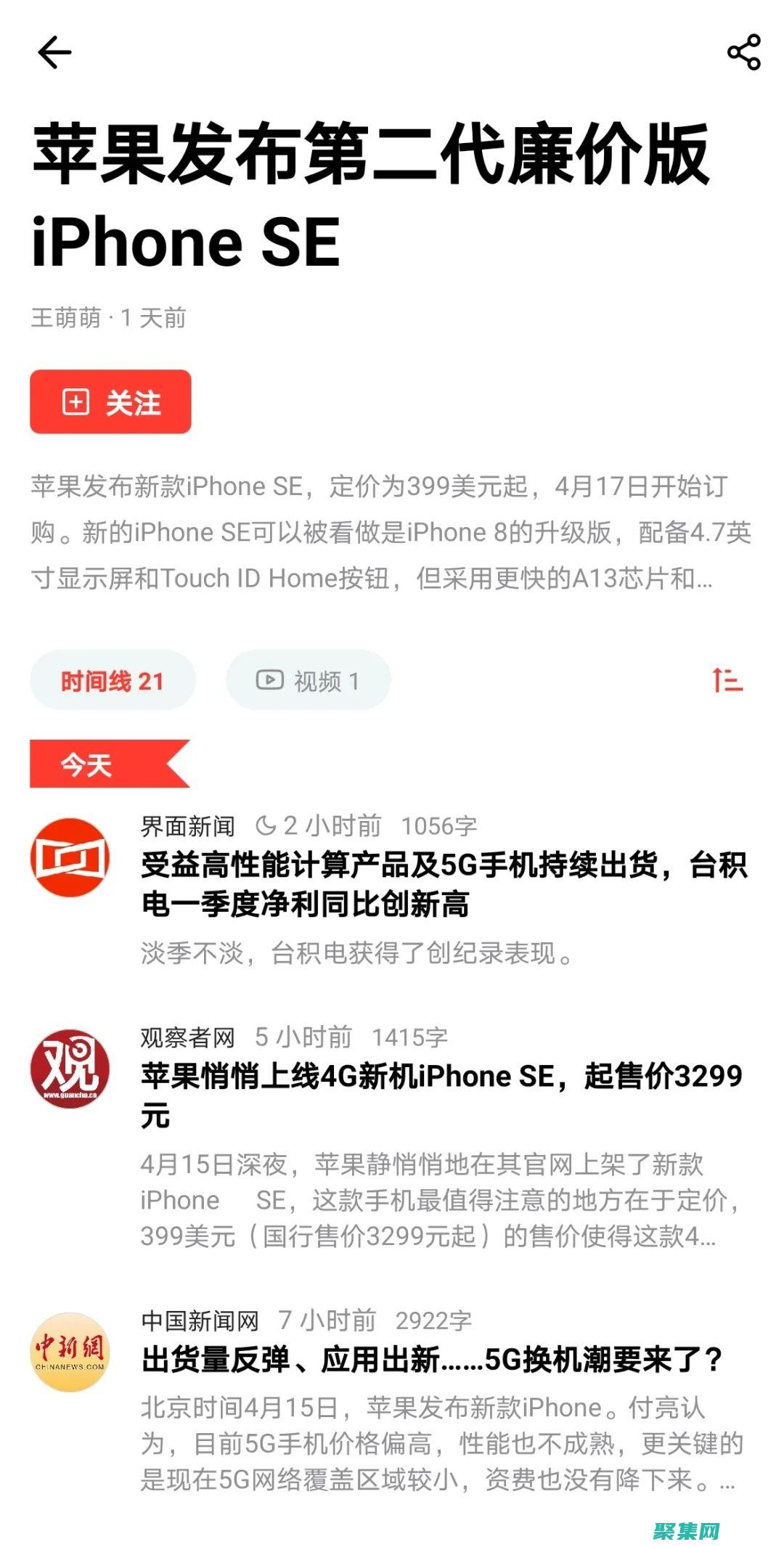The image size is (784, 1547).
Task: Toggle following via the 关注 button
Action: pyautogui.click(x=110, y=401)
